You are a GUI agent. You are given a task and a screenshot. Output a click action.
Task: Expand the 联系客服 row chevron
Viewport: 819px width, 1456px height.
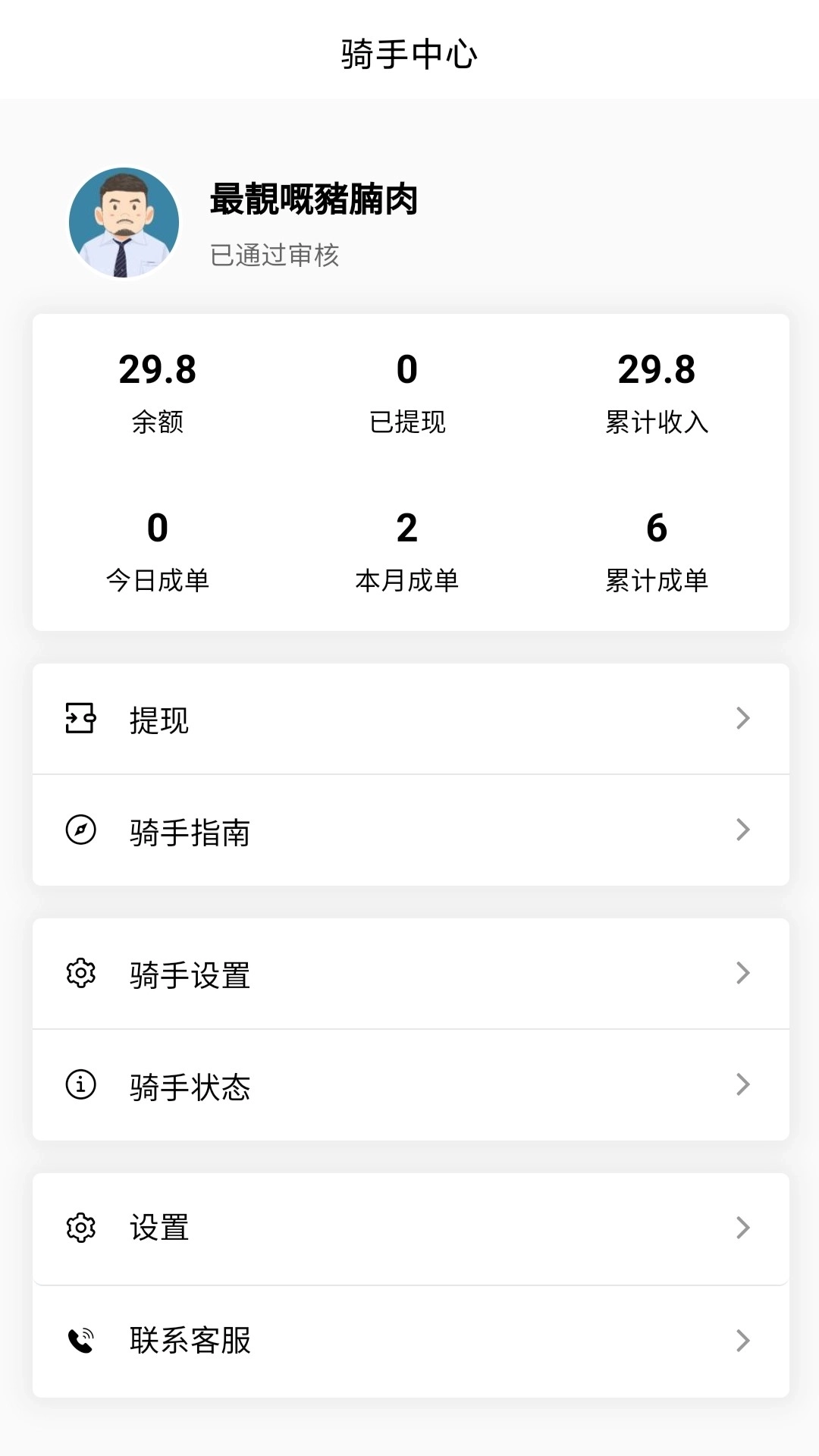click(x=743, y=1340)
